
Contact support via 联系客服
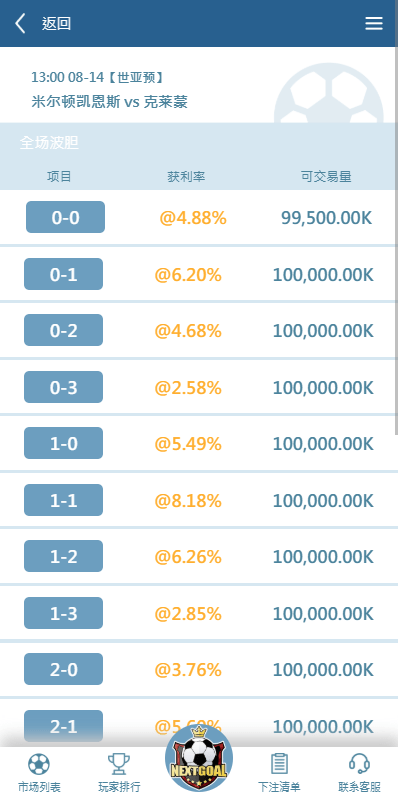[359, 773]
